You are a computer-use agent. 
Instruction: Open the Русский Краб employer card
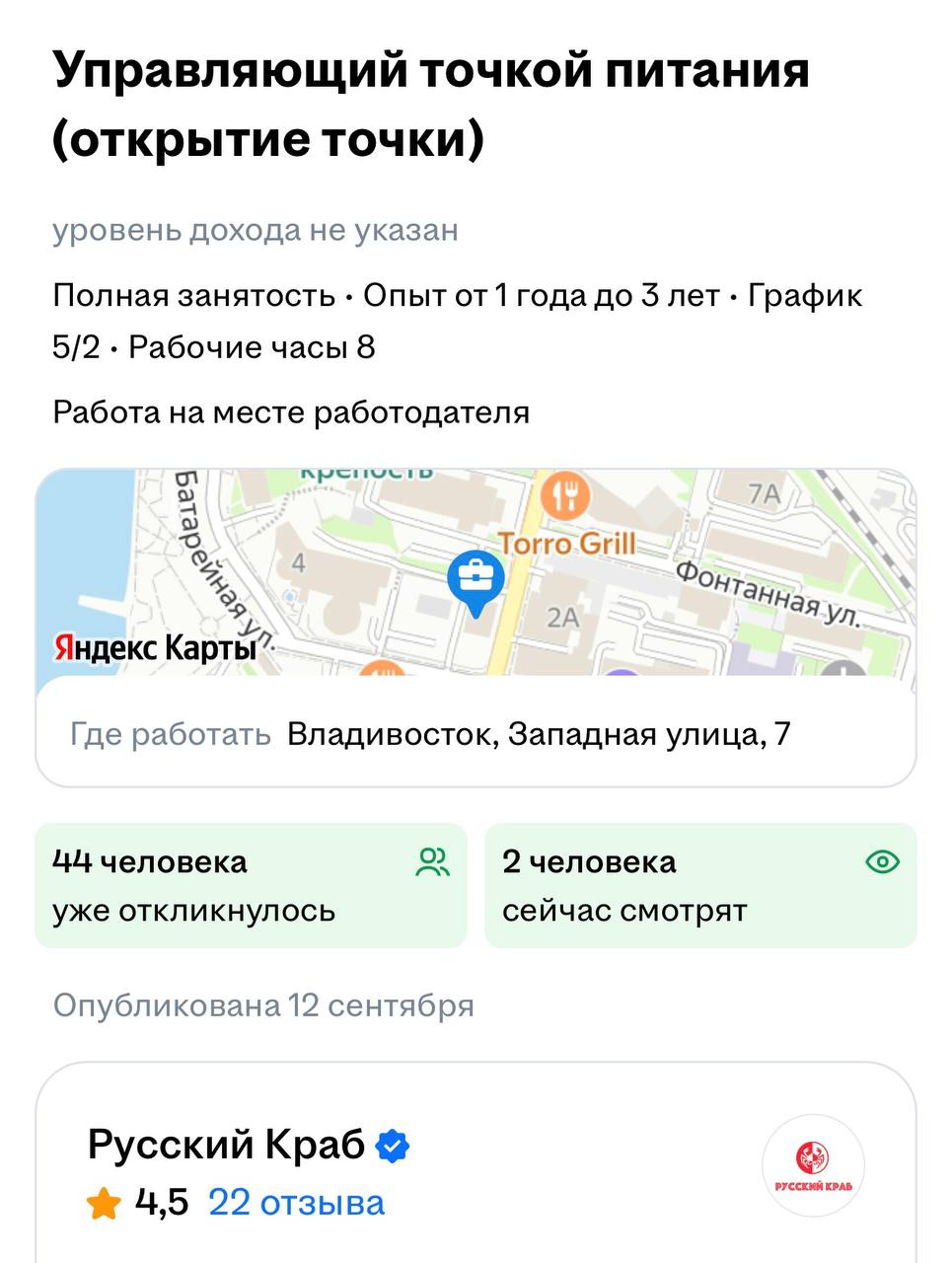pyautogui.click(x=227, y=1145)
